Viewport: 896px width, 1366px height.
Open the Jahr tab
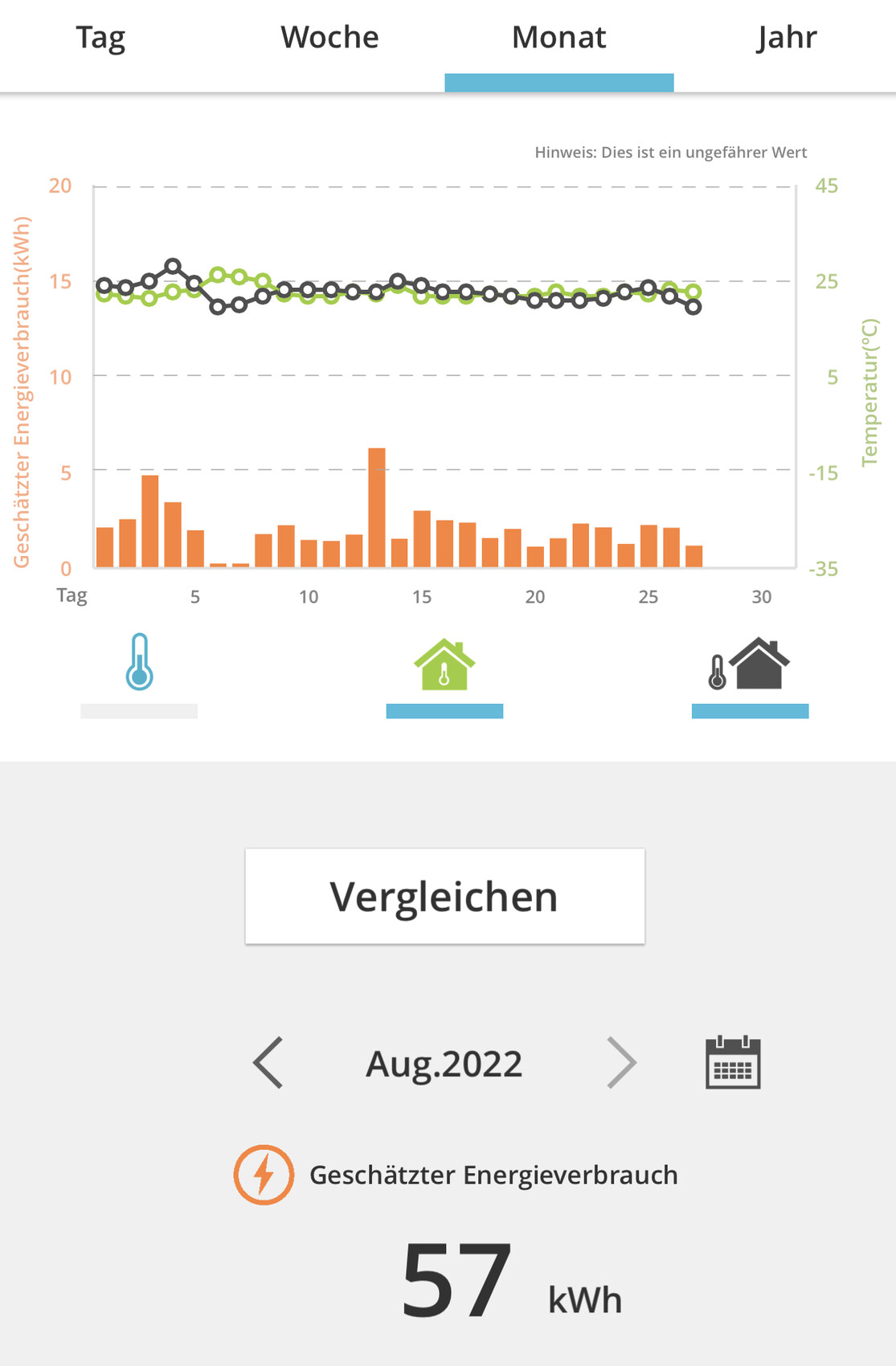[786, 38]
